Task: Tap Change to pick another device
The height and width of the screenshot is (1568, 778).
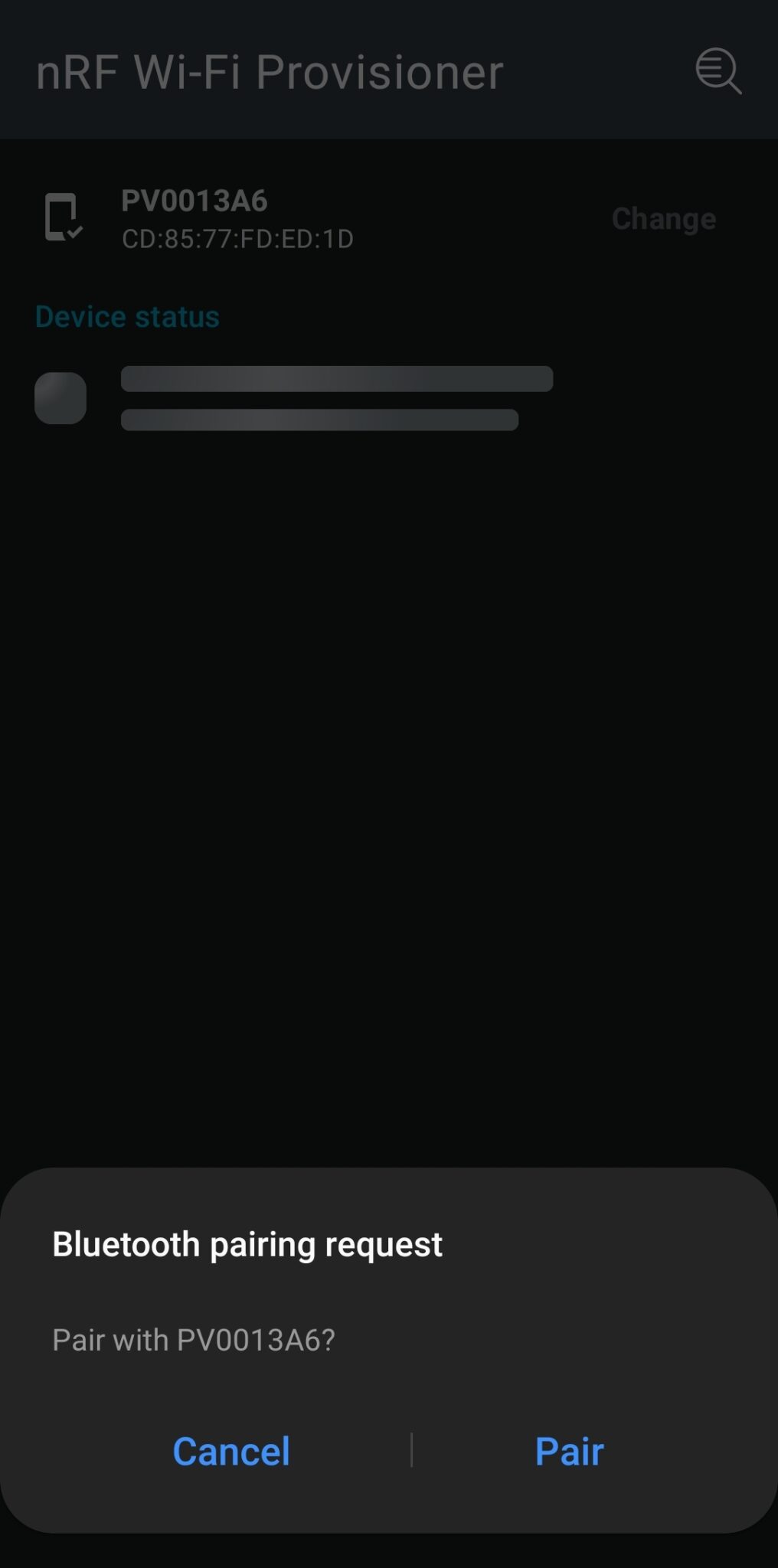Action: [x=663, y=219]
